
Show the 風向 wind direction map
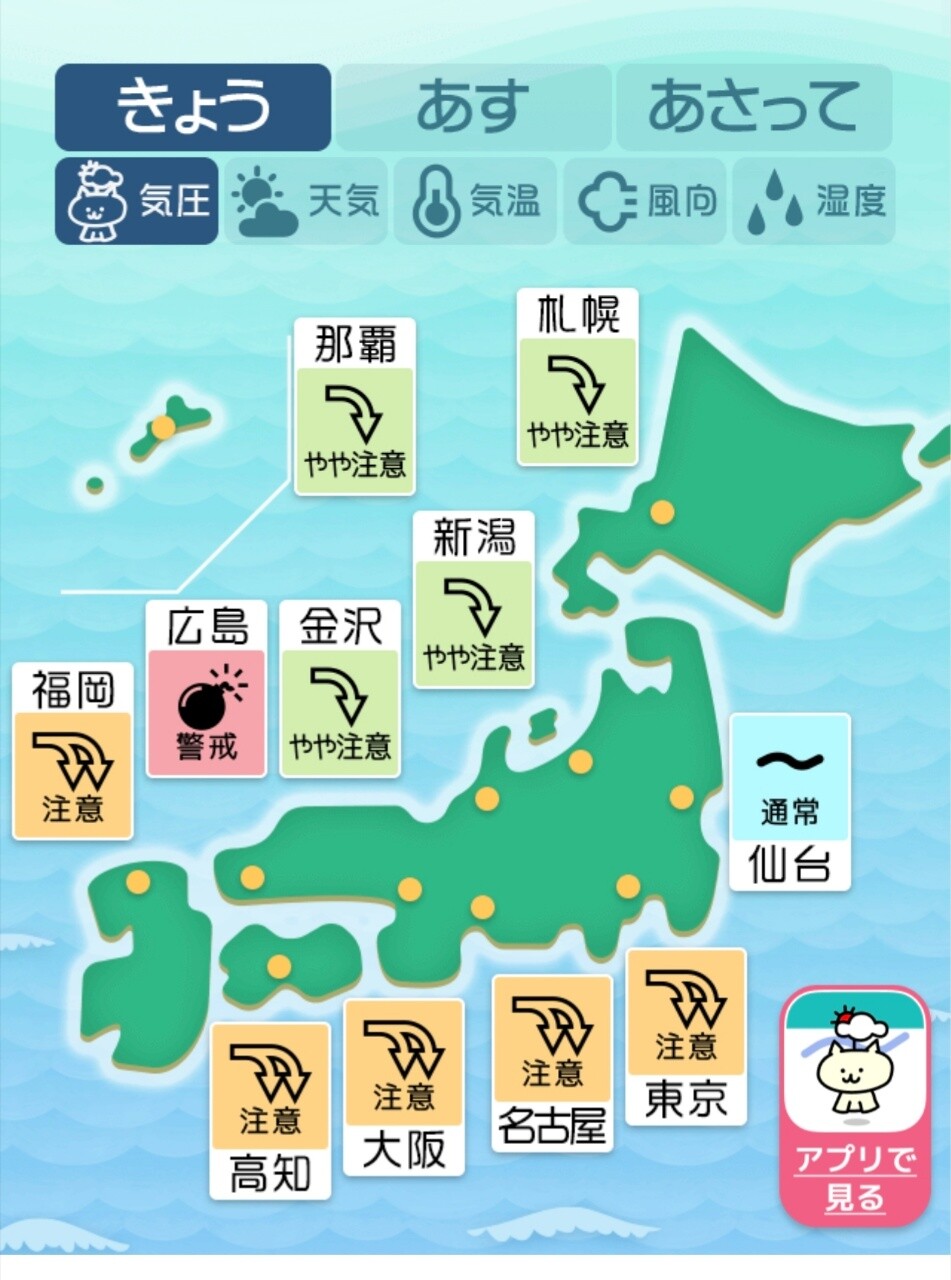click(646, 201)
